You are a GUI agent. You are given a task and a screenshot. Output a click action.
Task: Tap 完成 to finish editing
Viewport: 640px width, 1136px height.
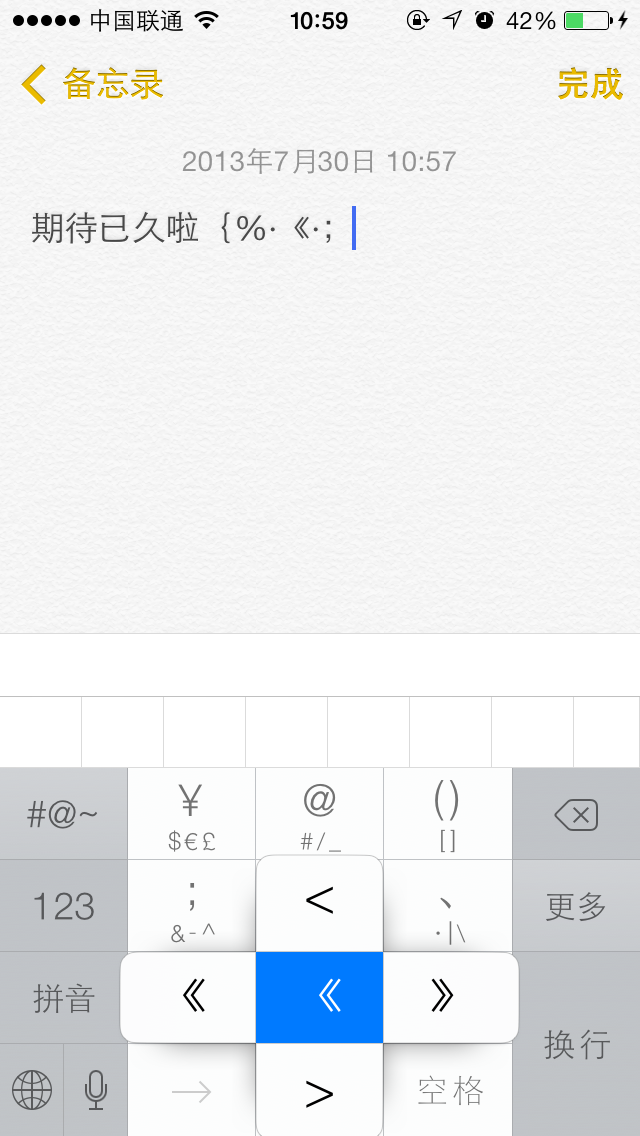(x=589, y=84)
